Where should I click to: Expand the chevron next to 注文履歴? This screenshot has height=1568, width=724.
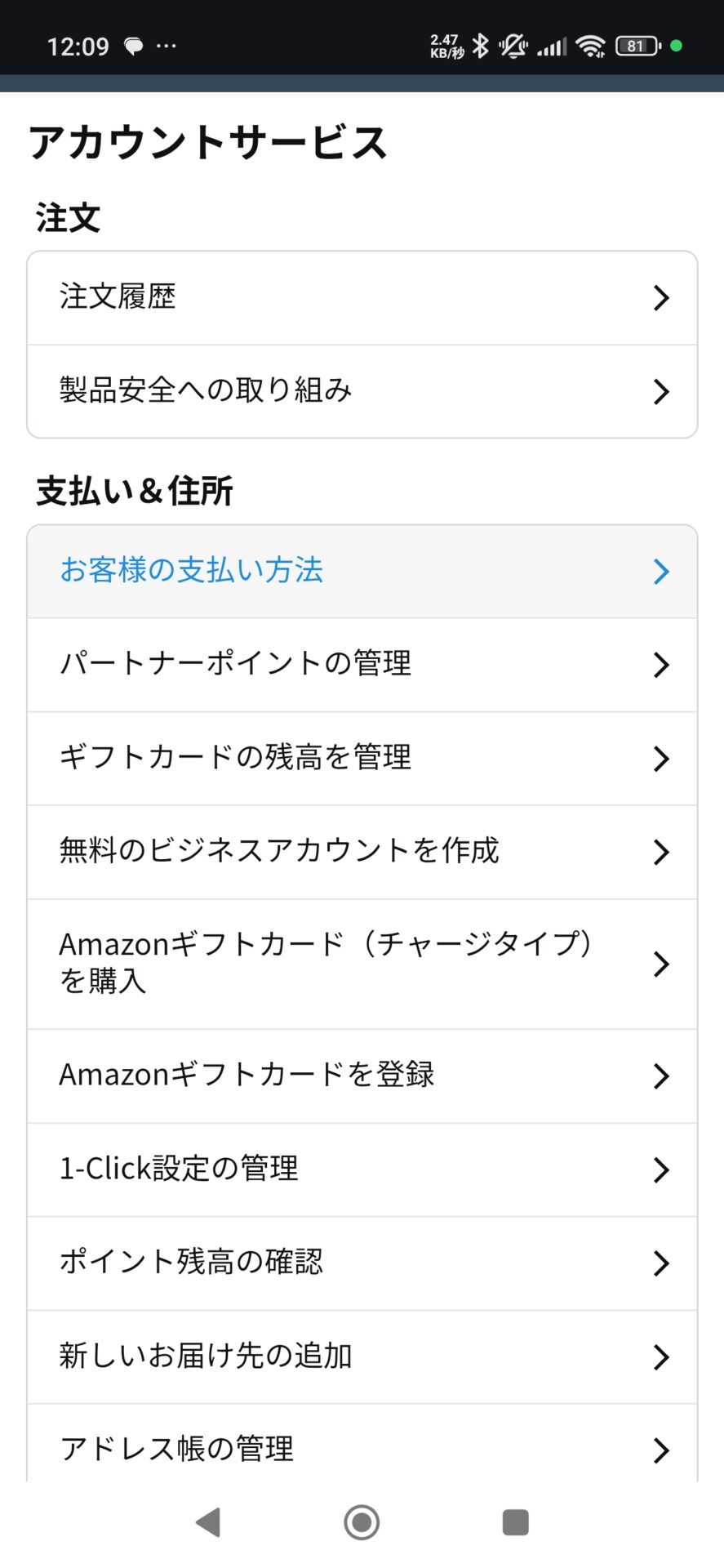point(661,297)
